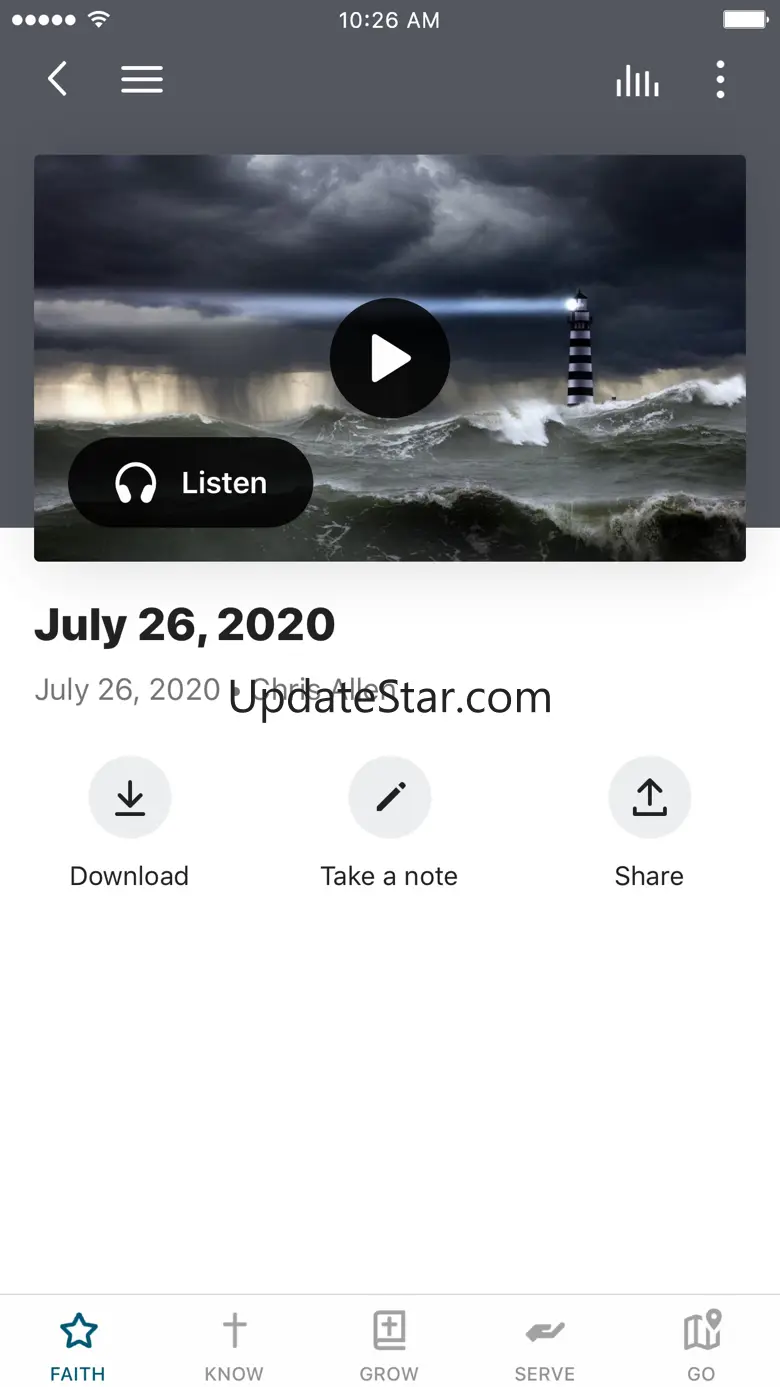
Task: Play the sermon video
Action: point(390,358)
